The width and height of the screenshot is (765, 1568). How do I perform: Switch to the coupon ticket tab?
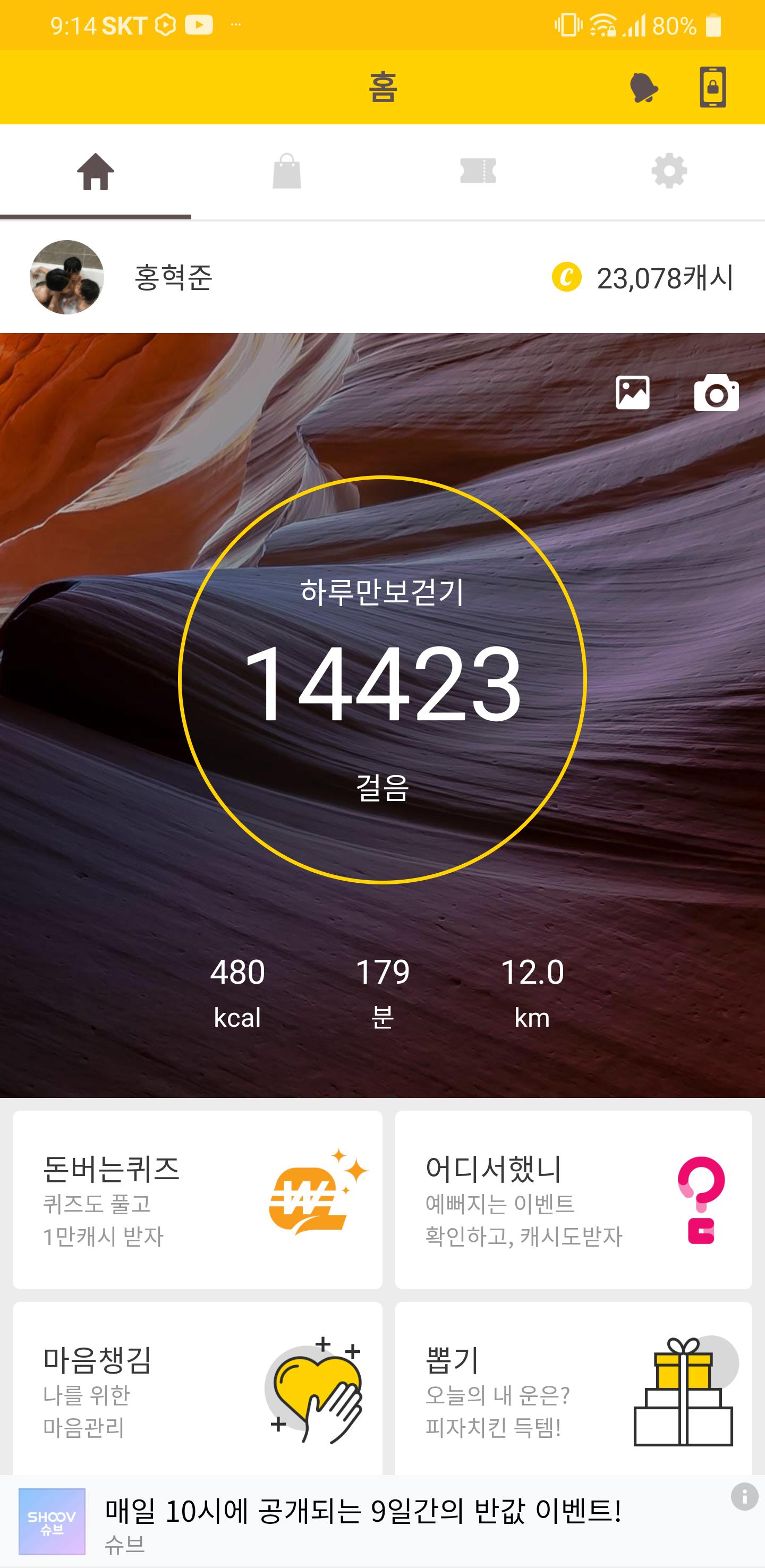pos(478,172)
